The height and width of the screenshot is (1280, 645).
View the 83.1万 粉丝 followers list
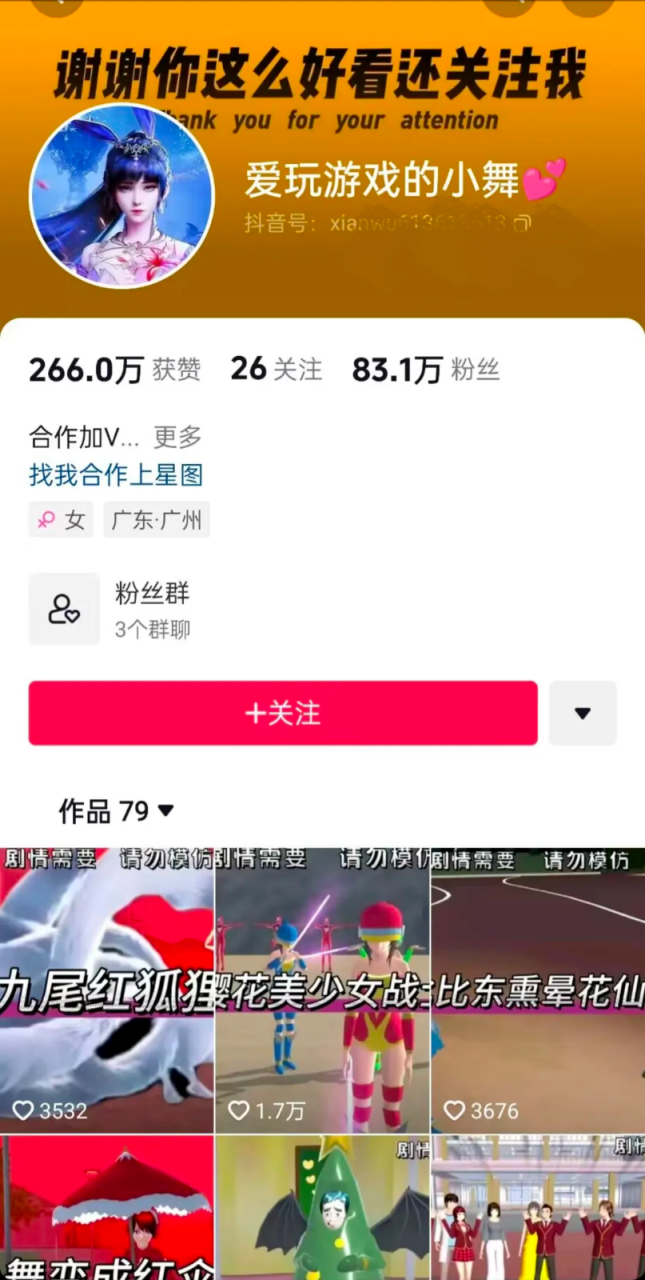pyautogui.click(x=426, y=370)
